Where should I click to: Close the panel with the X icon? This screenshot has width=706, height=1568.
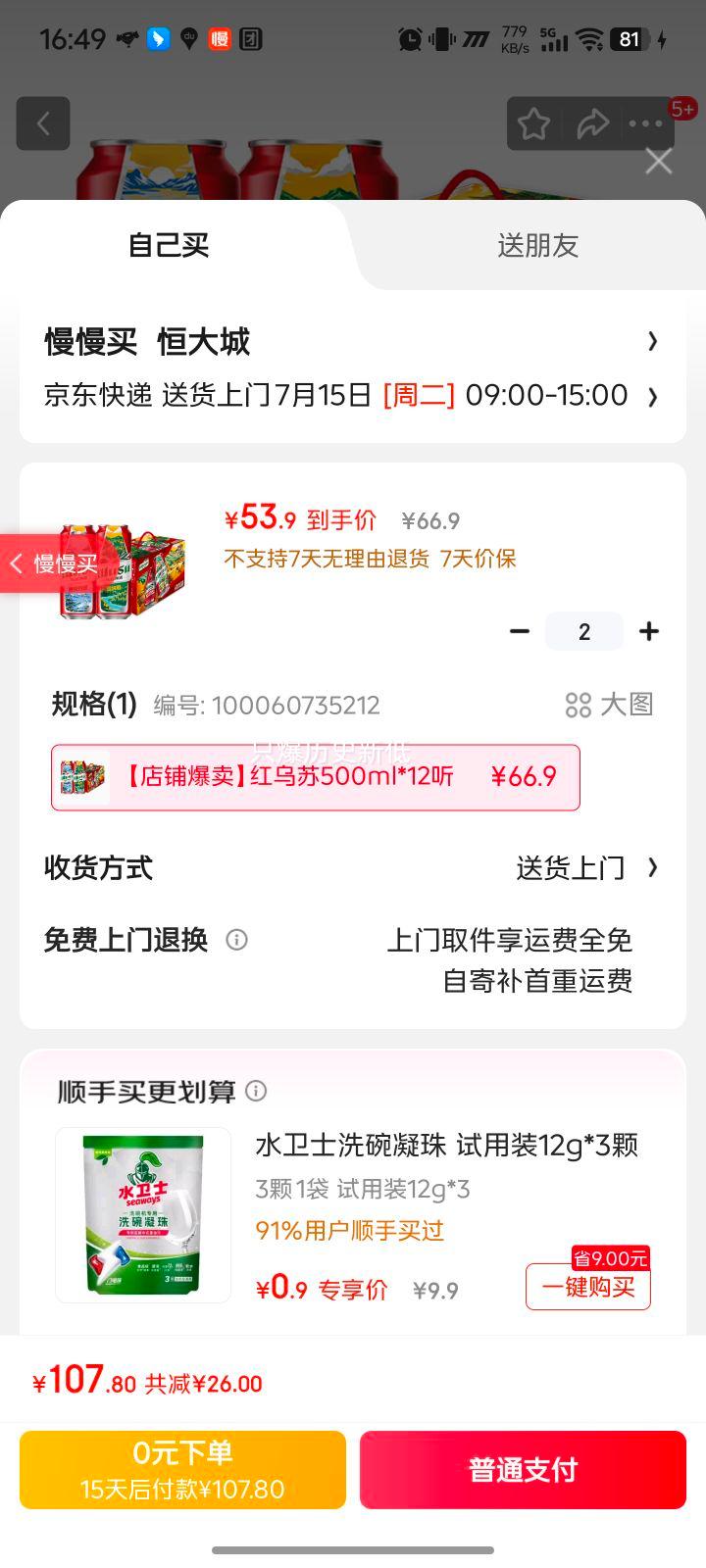point(658,160)
